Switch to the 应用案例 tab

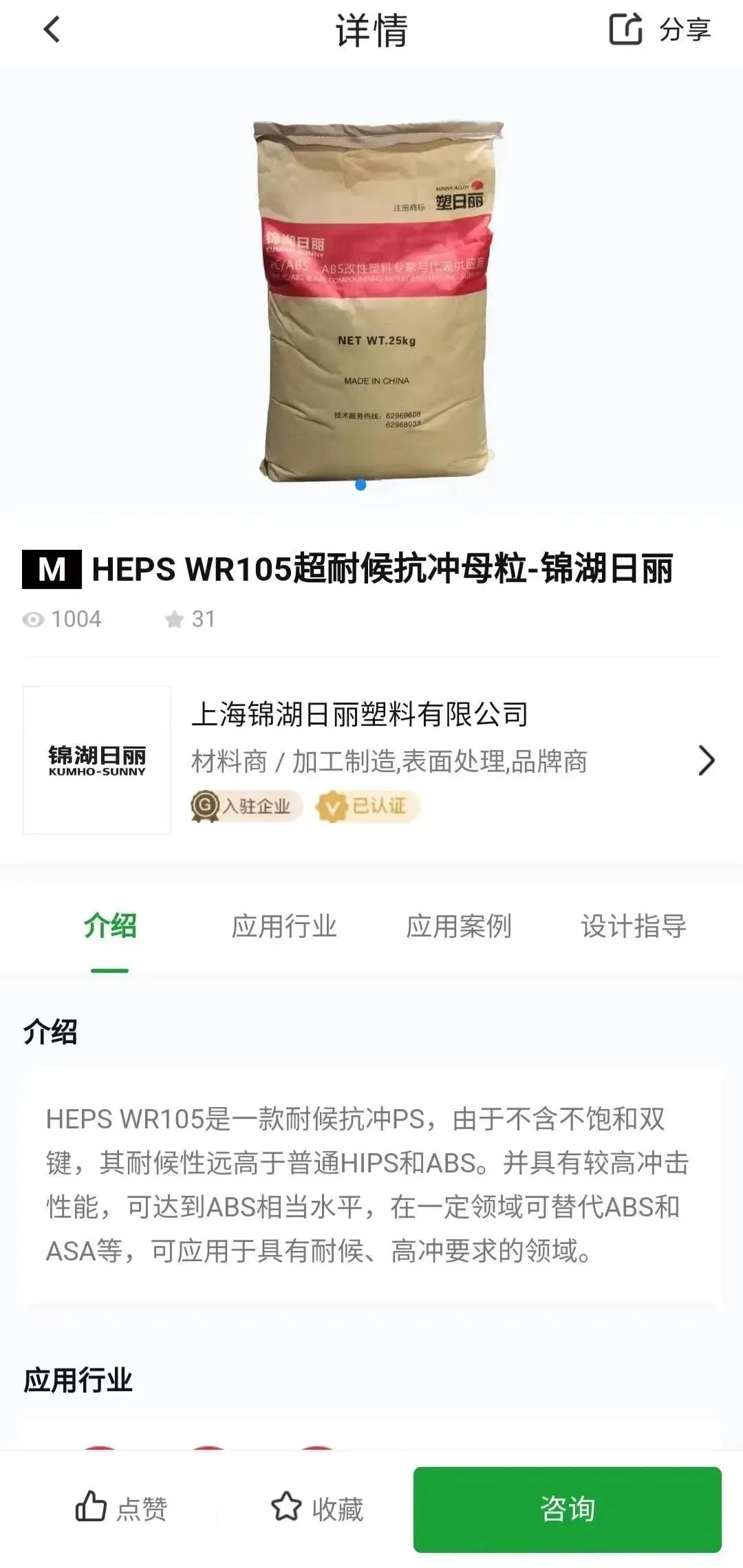point(459,926)
